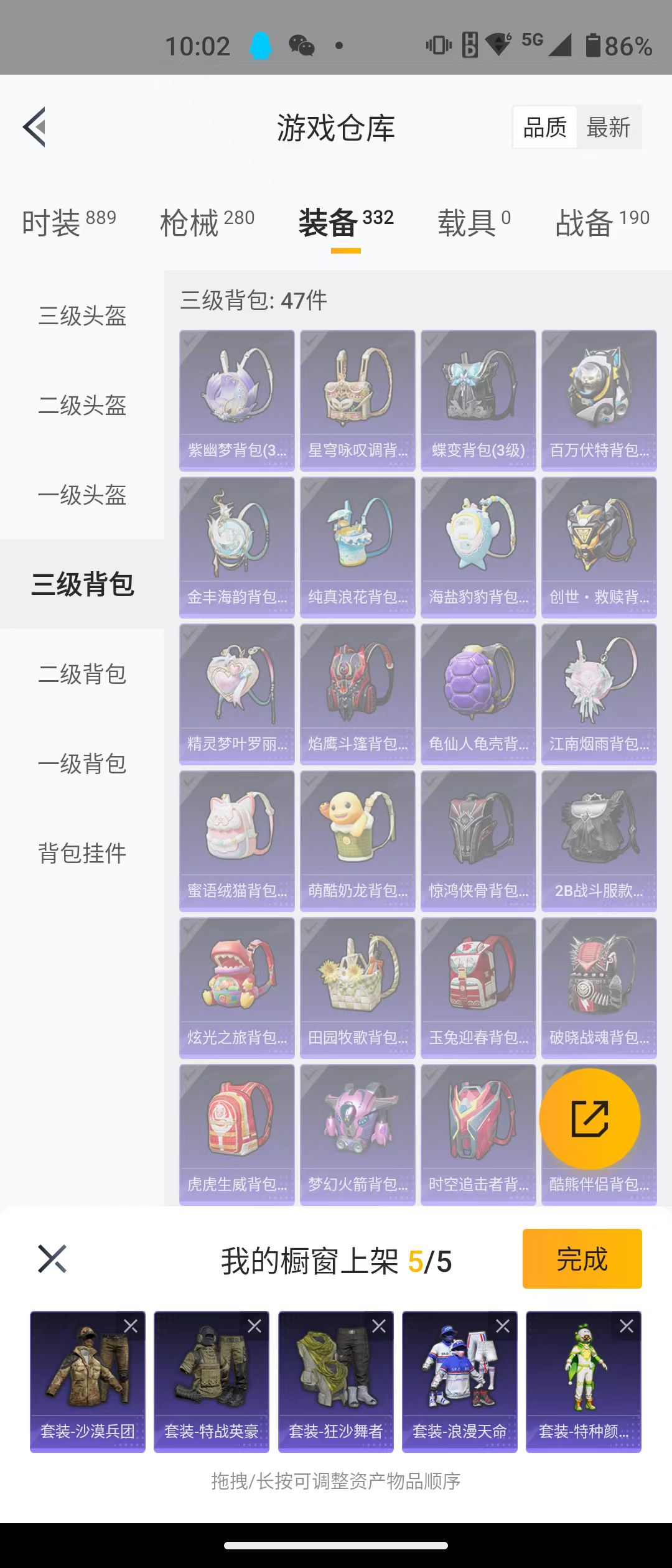Select the 二级背包 category
The height and width of the screenshot is (1568, 672).
(82, 674)
